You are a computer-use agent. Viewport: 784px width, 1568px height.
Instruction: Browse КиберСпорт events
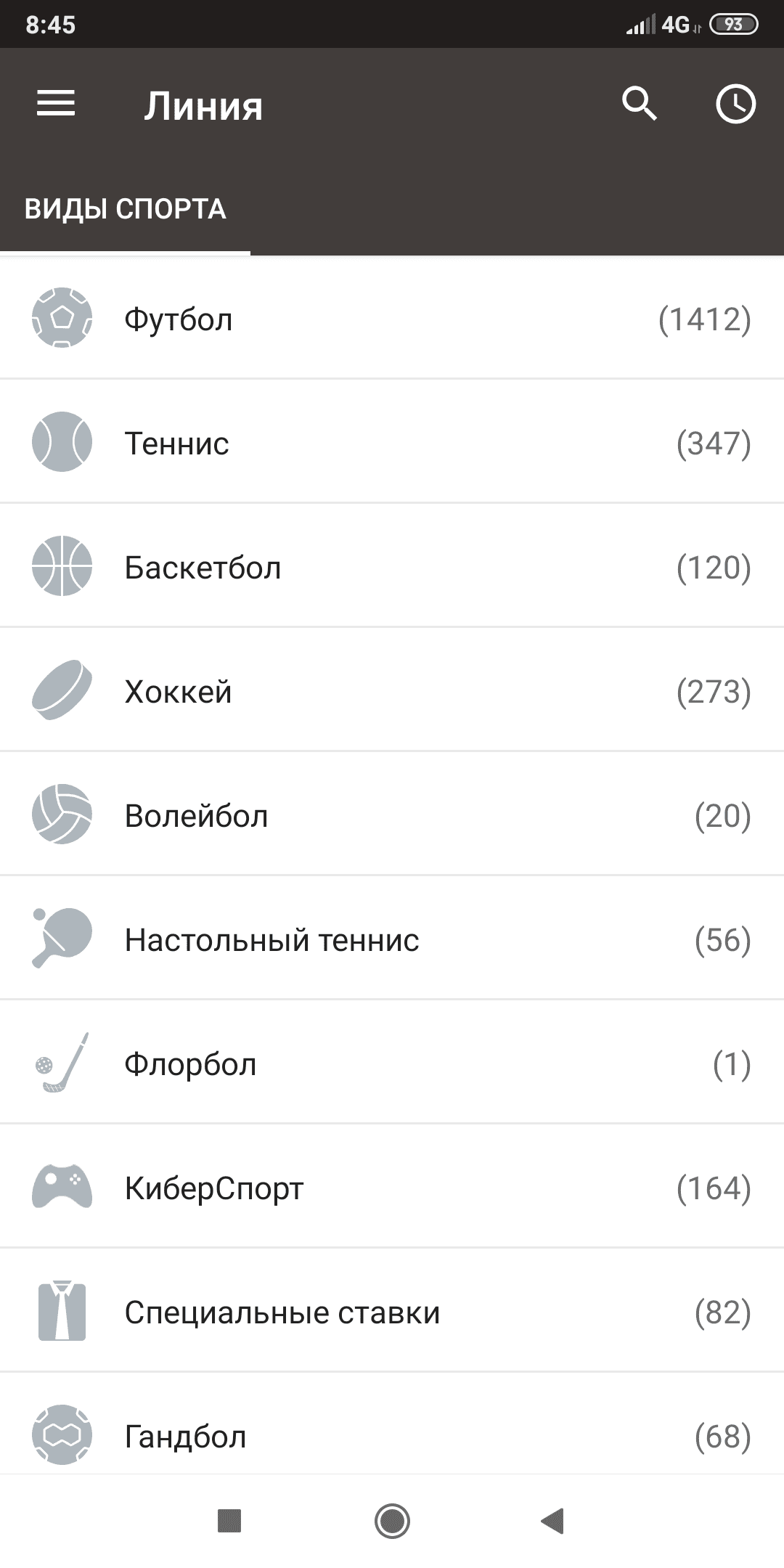click(392, 1187)
